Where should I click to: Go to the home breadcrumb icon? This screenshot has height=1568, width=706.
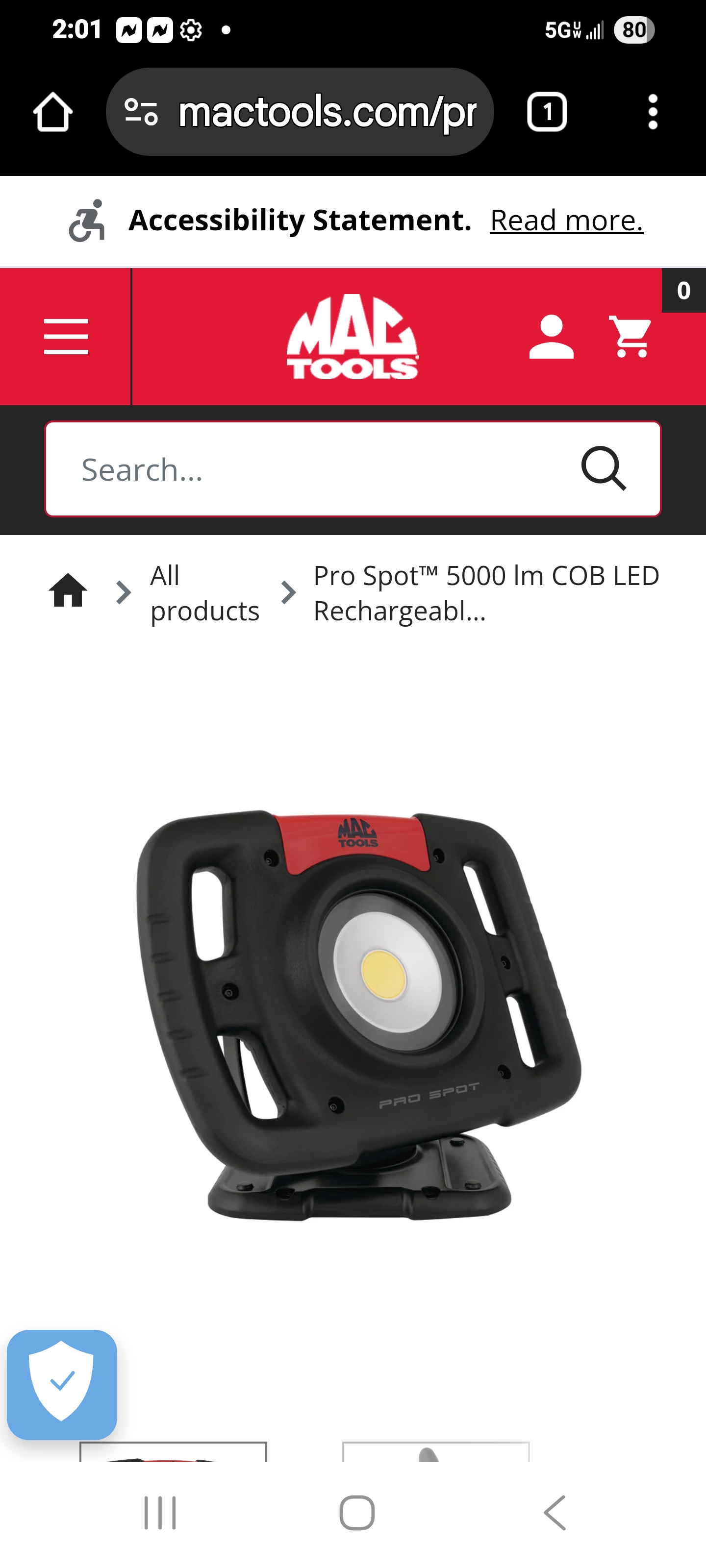coord(68,591)
